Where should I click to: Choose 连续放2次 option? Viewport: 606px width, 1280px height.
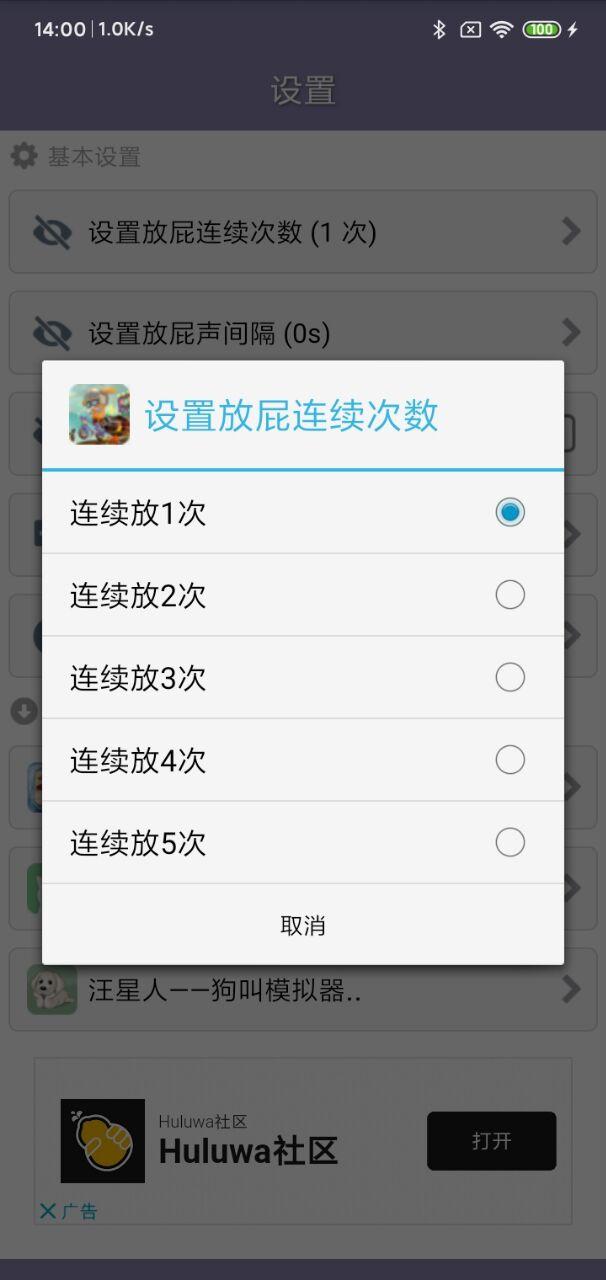point(302,596)
